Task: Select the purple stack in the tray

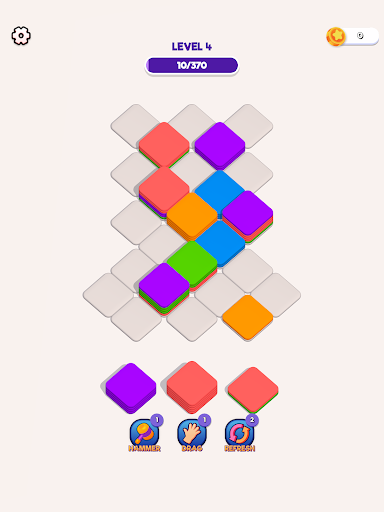Action: (x=131, y=388)
